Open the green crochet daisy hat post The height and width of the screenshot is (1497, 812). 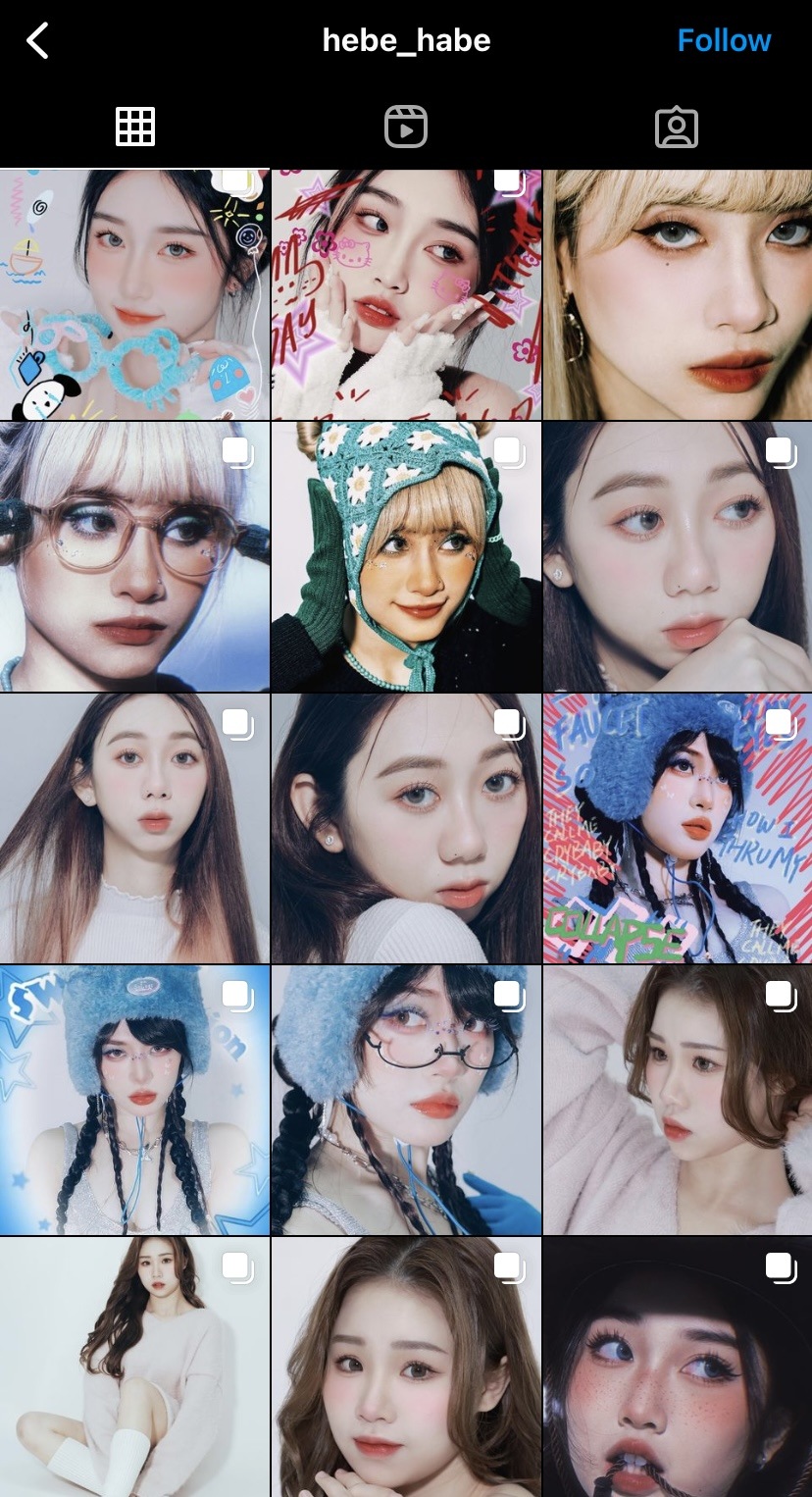click(406, 556)
